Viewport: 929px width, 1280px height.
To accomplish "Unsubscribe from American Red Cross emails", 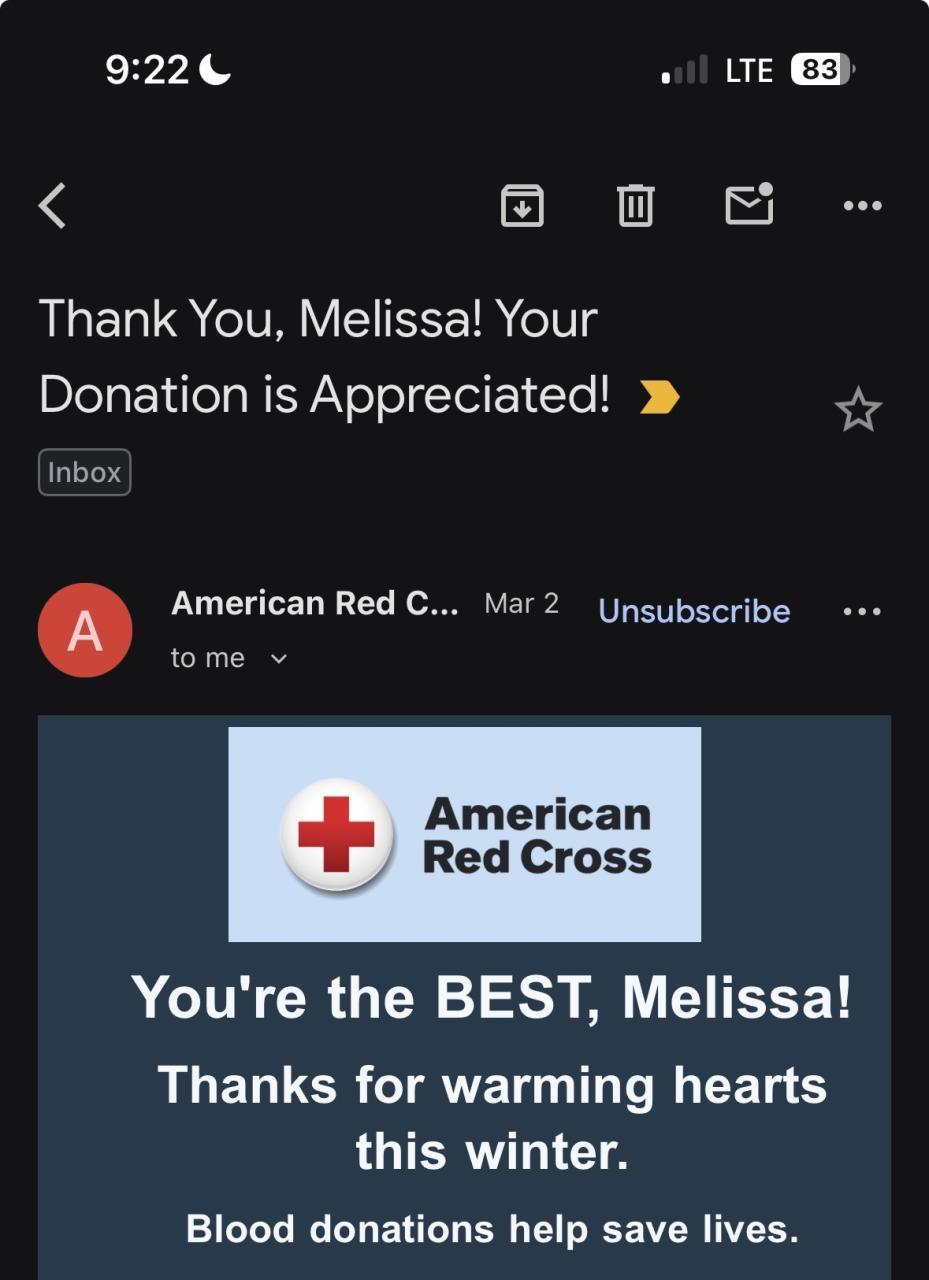I will coord(694,611).
